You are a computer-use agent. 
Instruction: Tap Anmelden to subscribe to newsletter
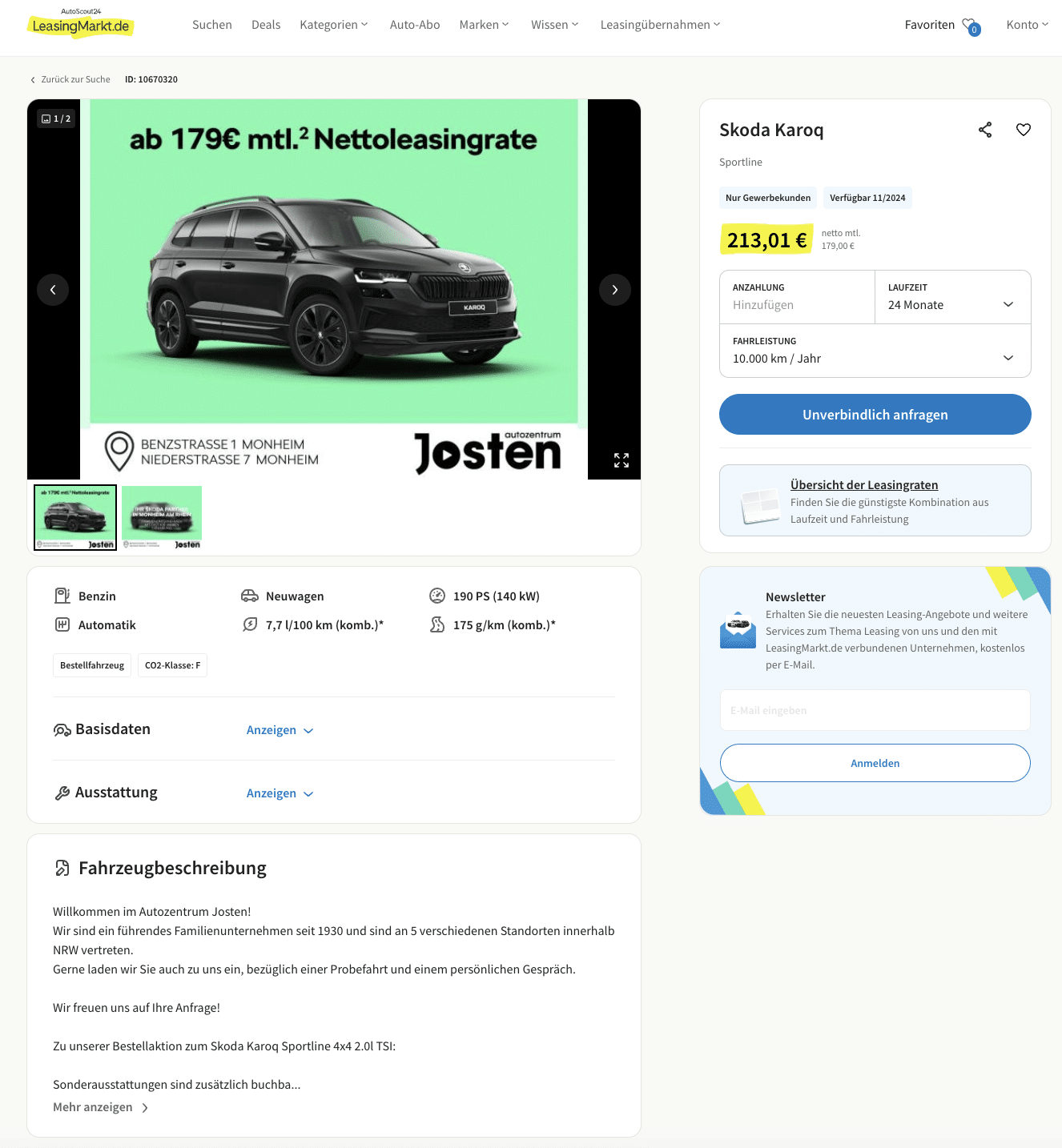point(875,763)
